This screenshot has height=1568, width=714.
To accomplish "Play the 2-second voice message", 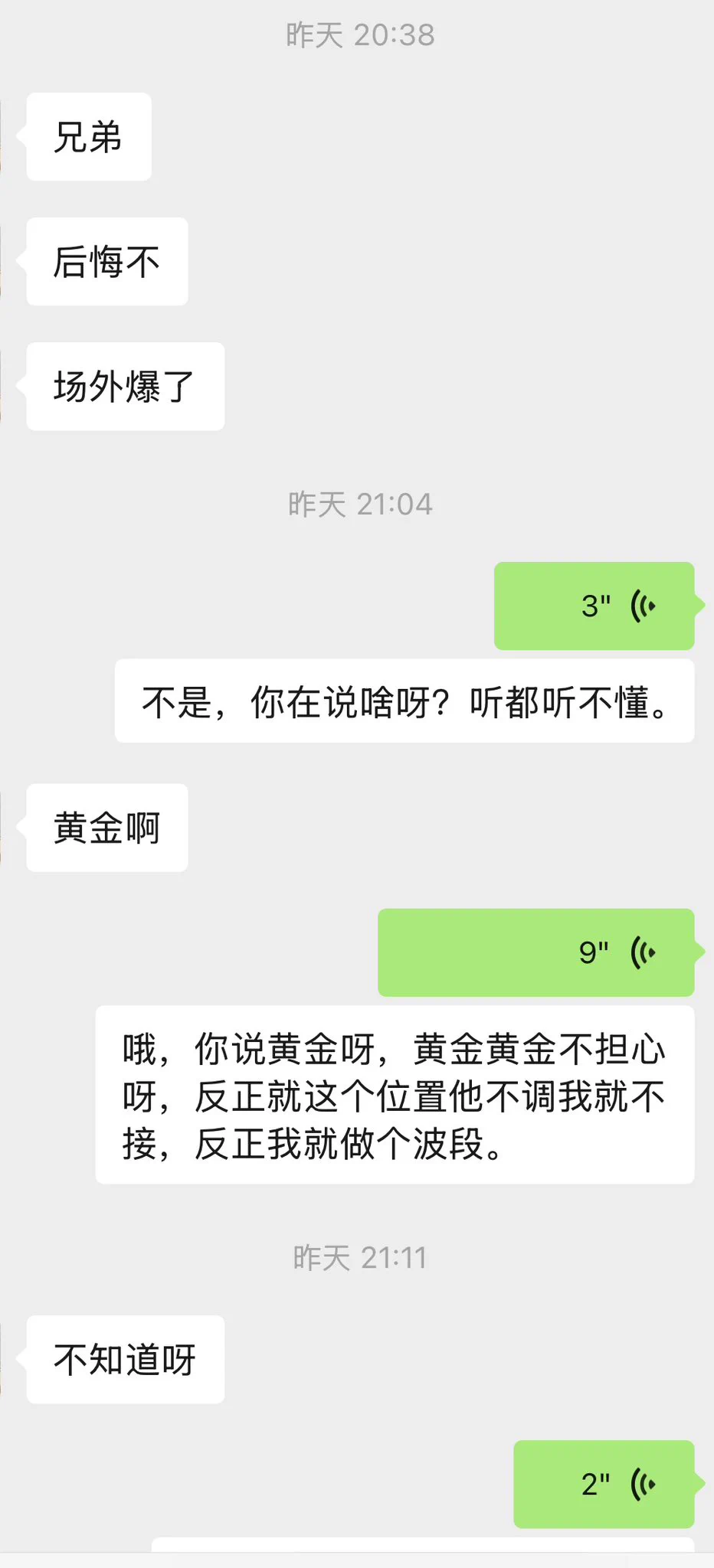I will [x=603, y=1484].
